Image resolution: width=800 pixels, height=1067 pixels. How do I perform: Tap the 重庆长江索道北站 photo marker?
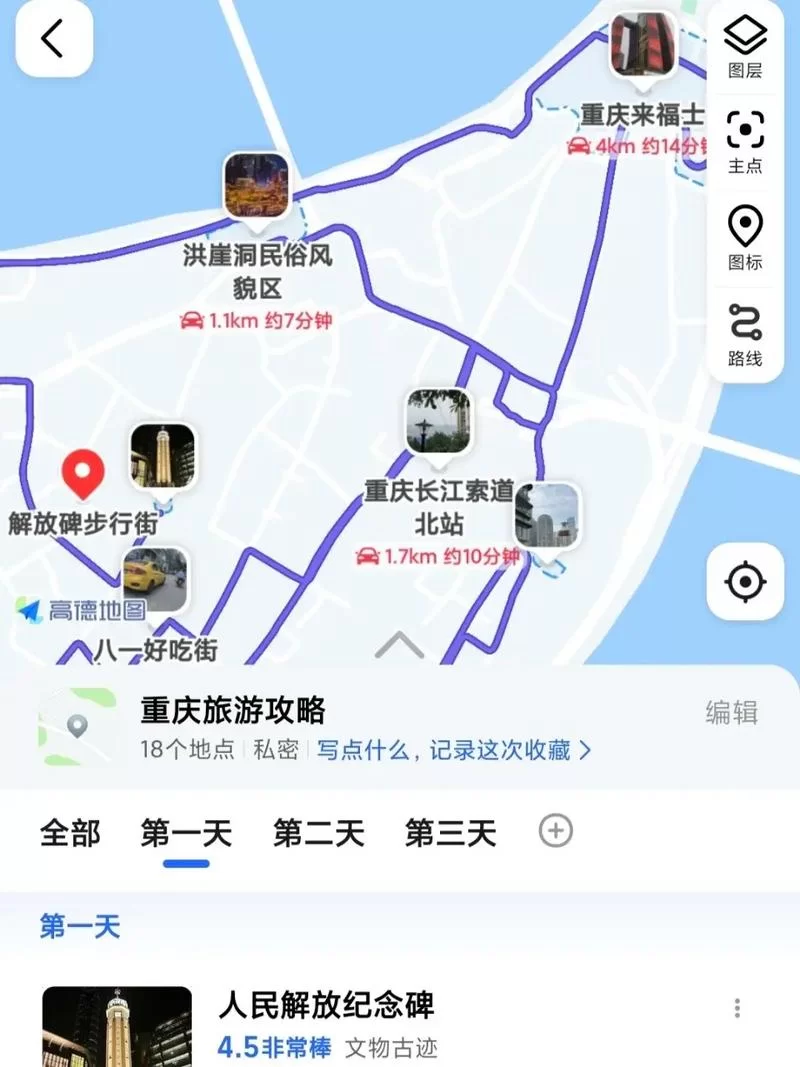(438, 421)
